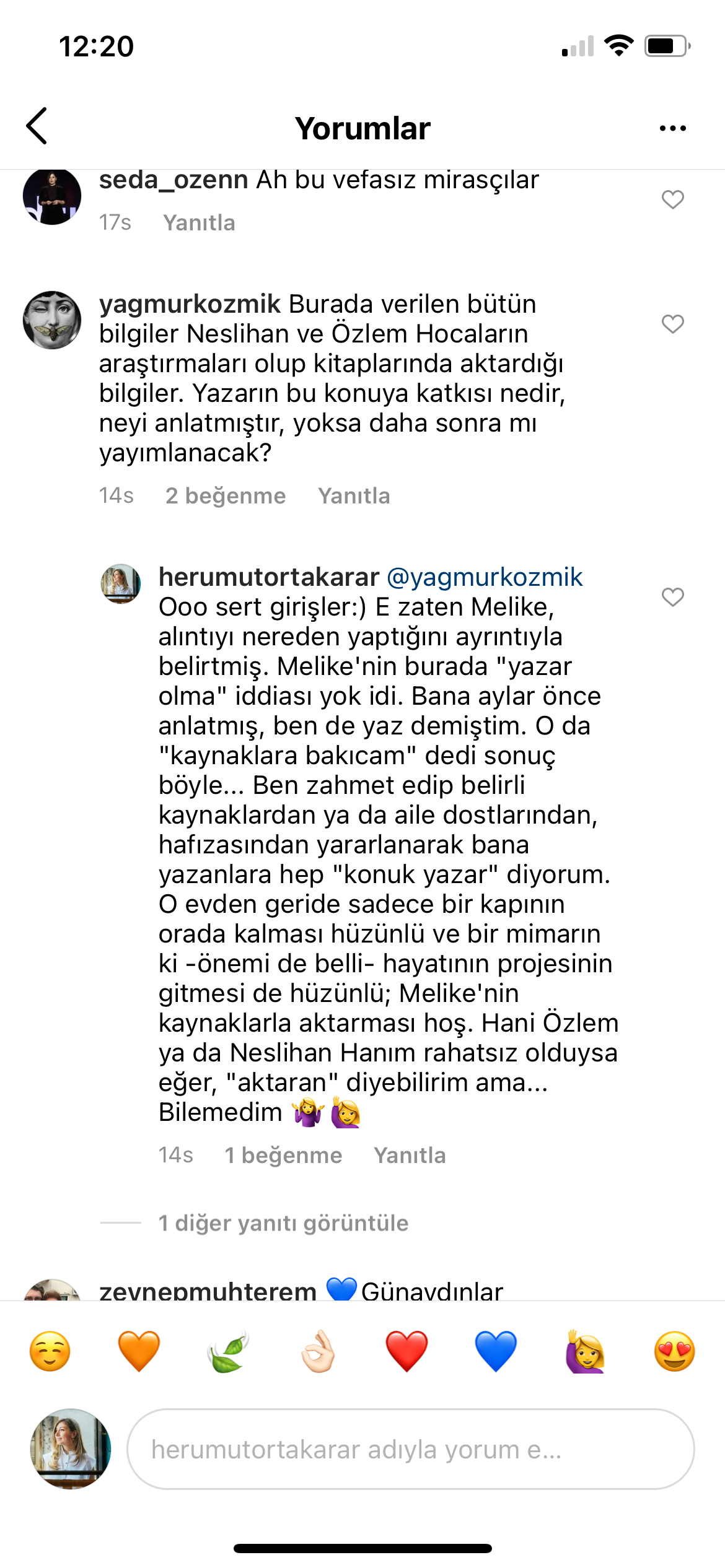Image resolution: width=725 pixels, height=1568 pixels.
Task: Like seda_ozenn's comment
Action: coord(673,199)
